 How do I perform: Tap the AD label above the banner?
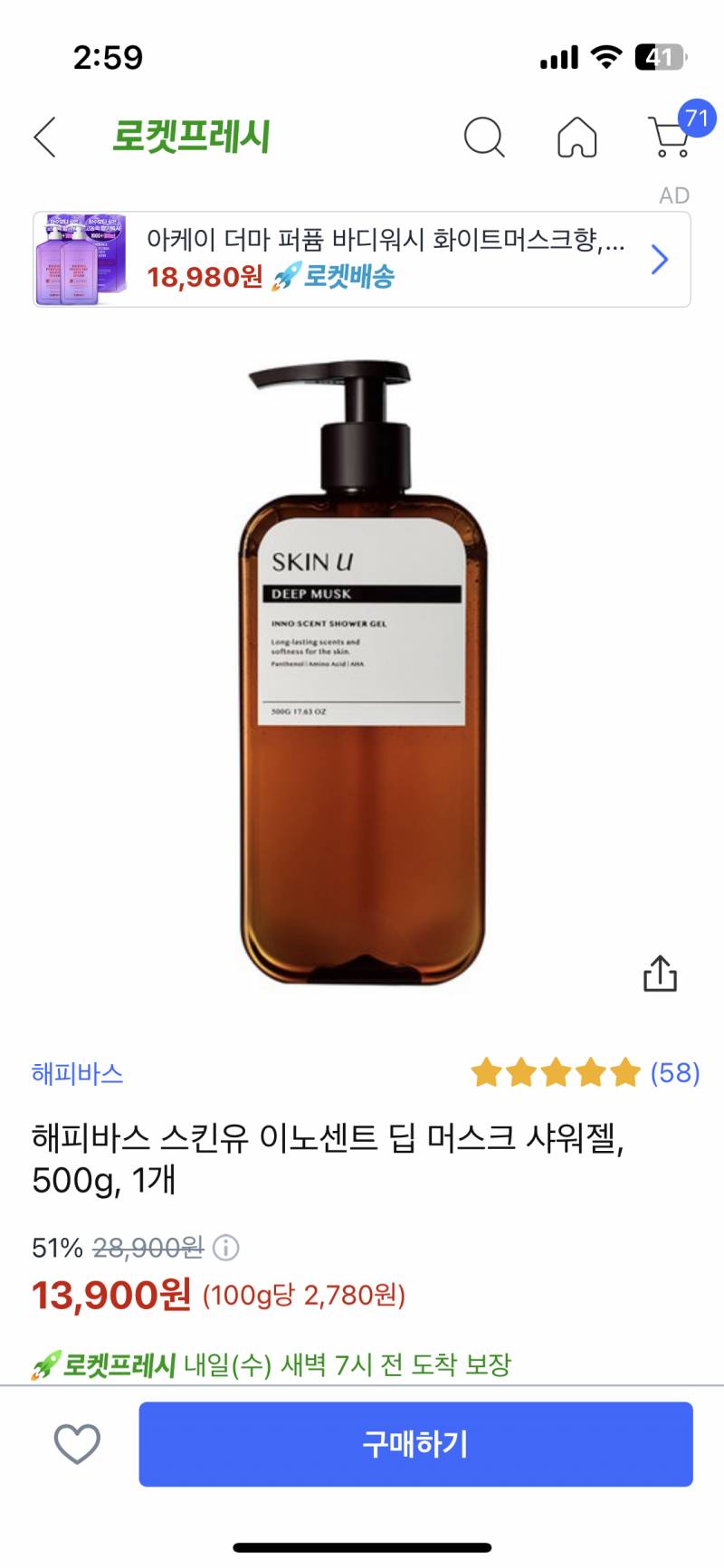[x=673, y=195]
